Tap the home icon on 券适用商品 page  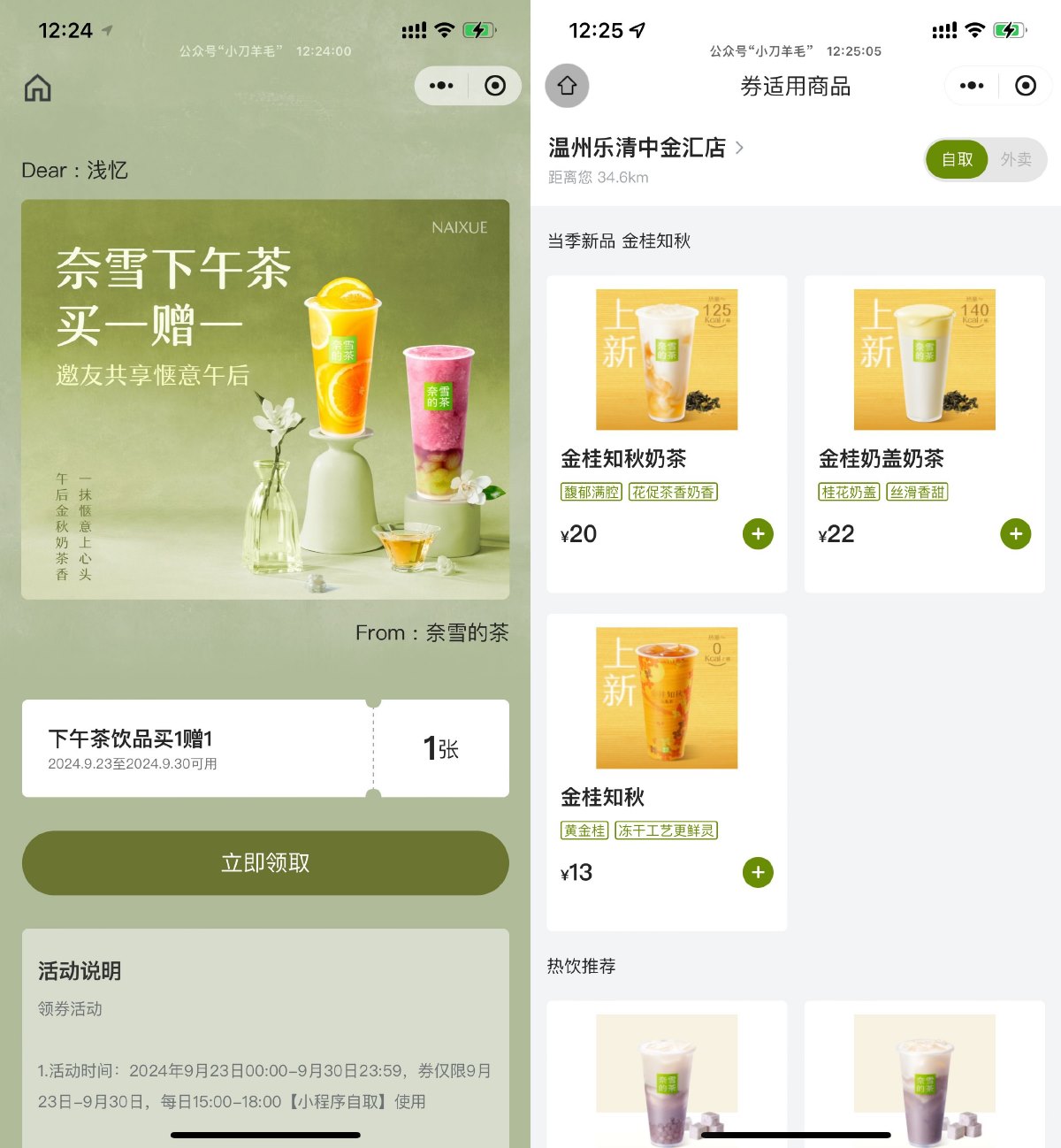(x=567, y=86)
